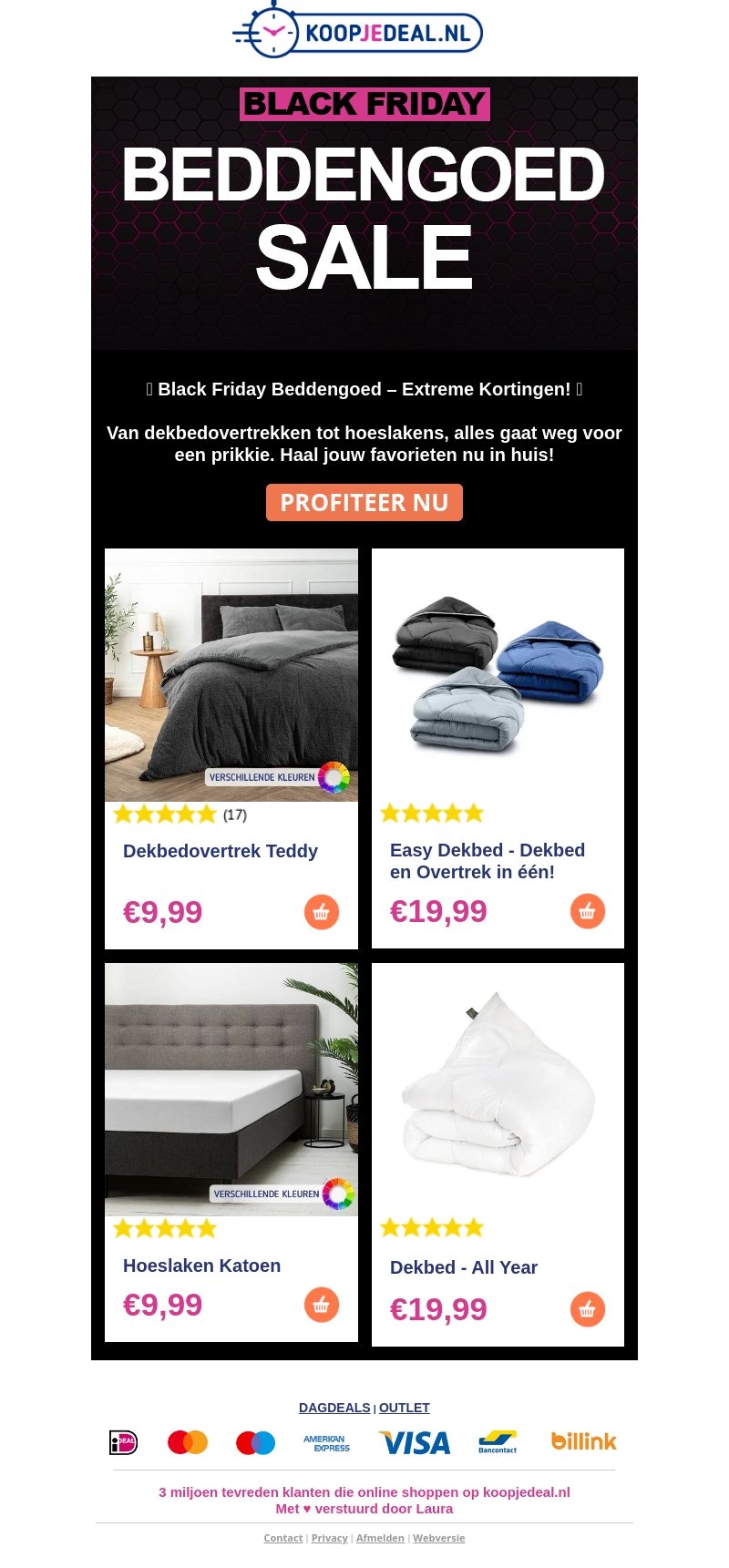Image resolution: width=729 pixels, height=1568 pixels.
Task: Add Hoeslaken Katoen to the basket
Action: [x=322, y=1305]
